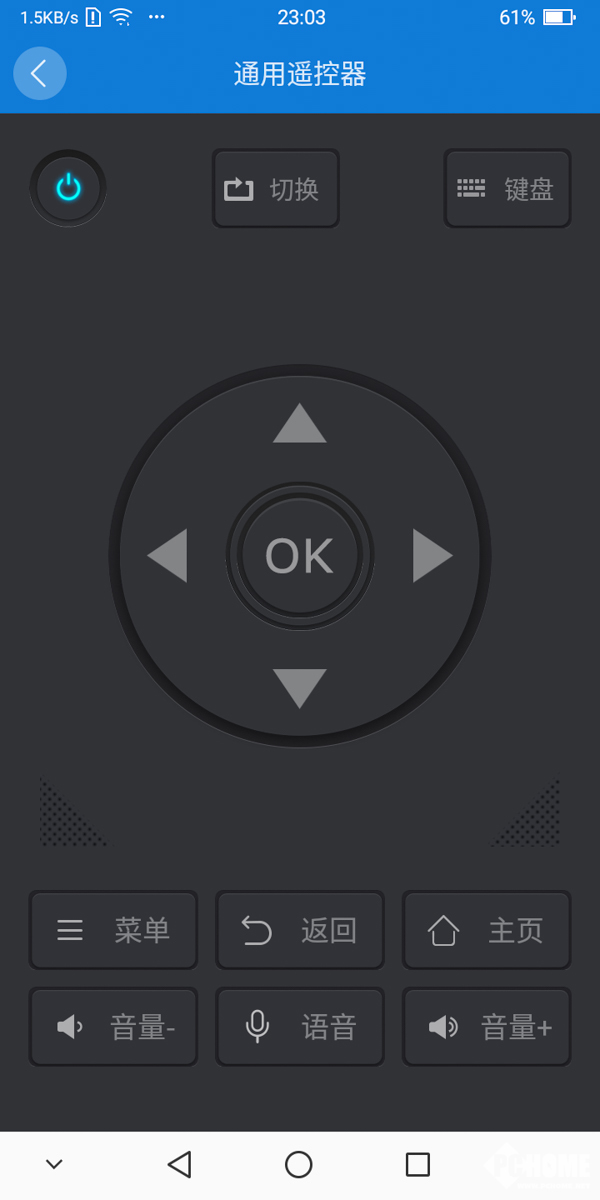Tap the down arrow on the D-pad
Viewport: 600px width, 1200px height.
click(300, 688)
